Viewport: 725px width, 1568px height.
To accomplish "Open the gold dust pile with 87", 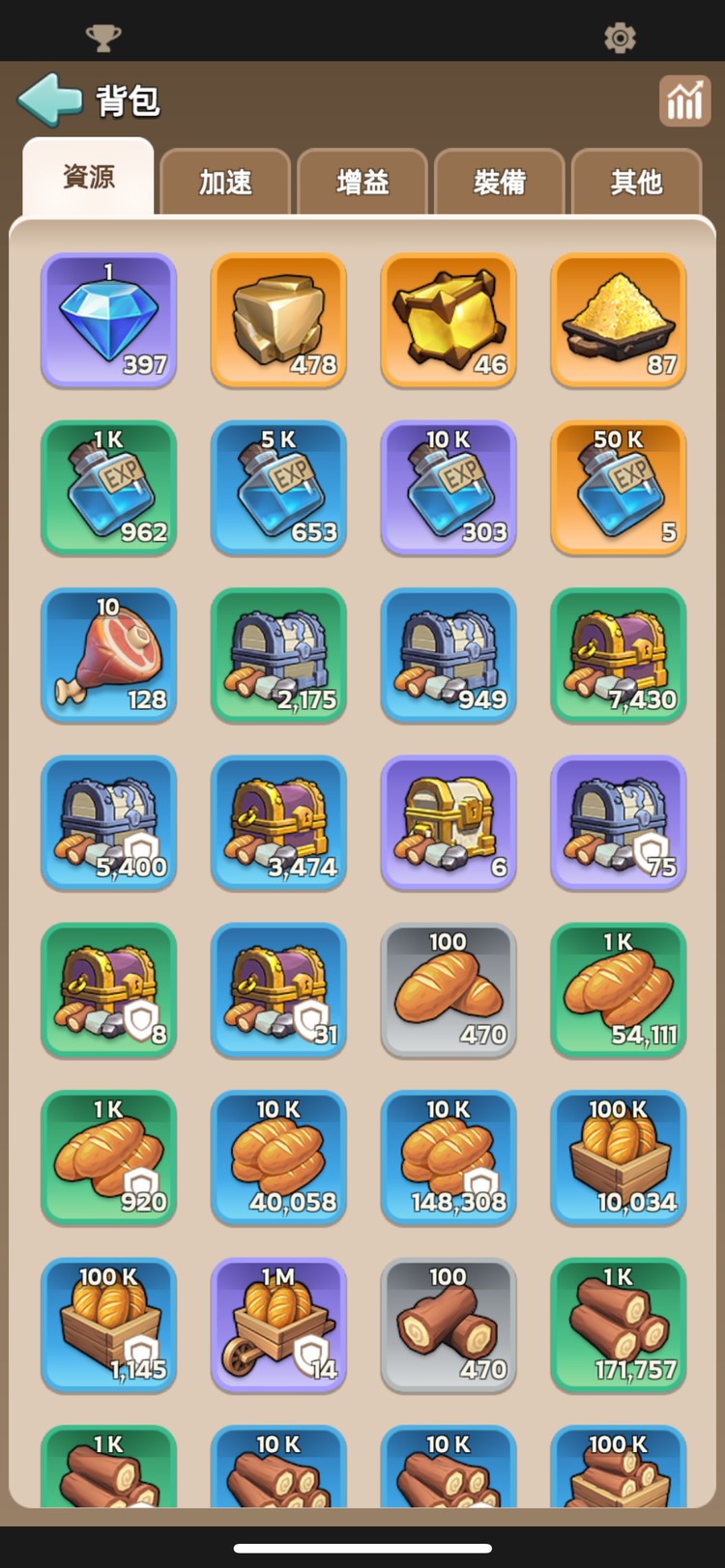I will 619,320.
